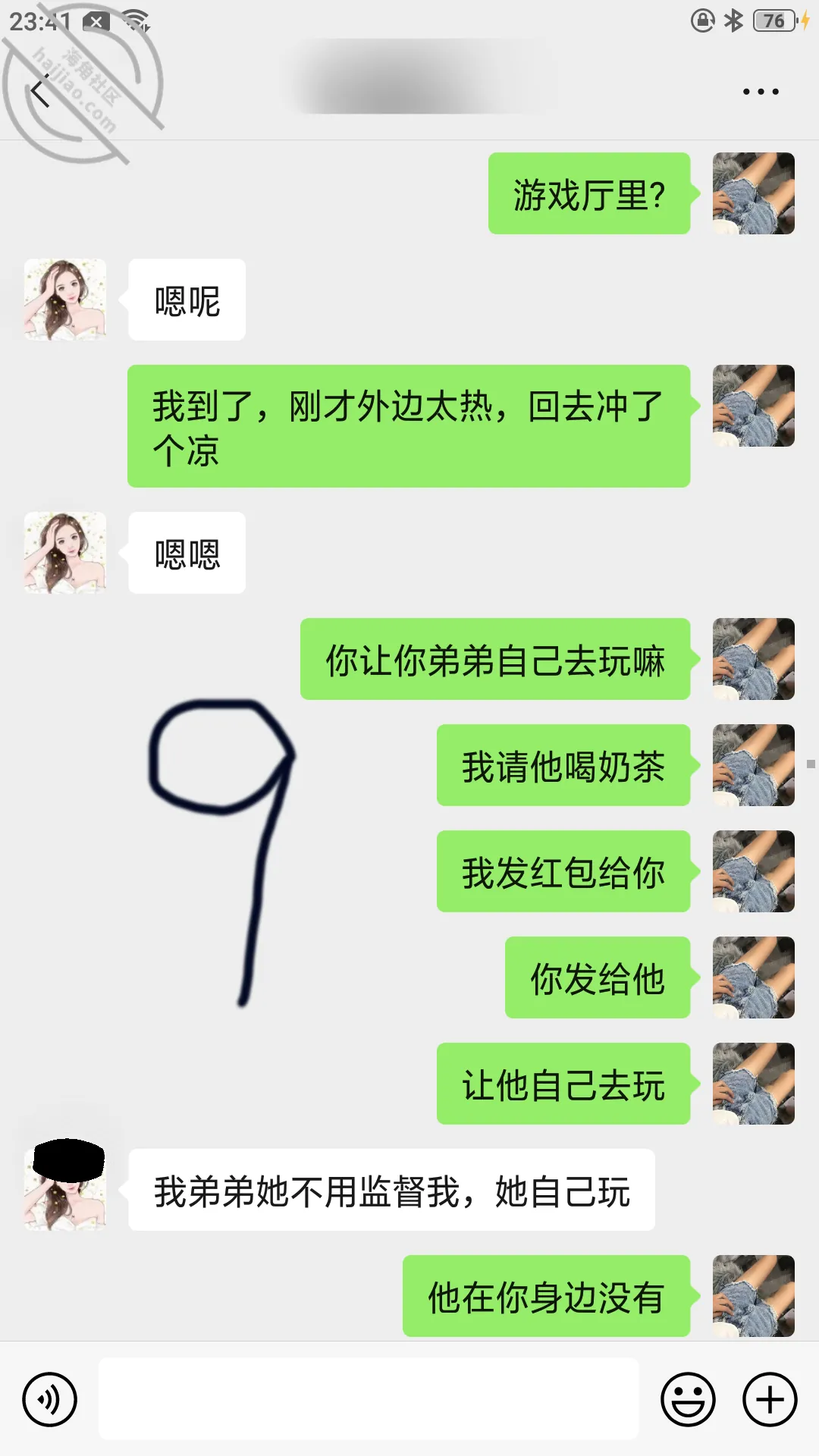Open the plus attachment menu
This screenshot has width=819, height=1456.
[x=770, y=1399]
